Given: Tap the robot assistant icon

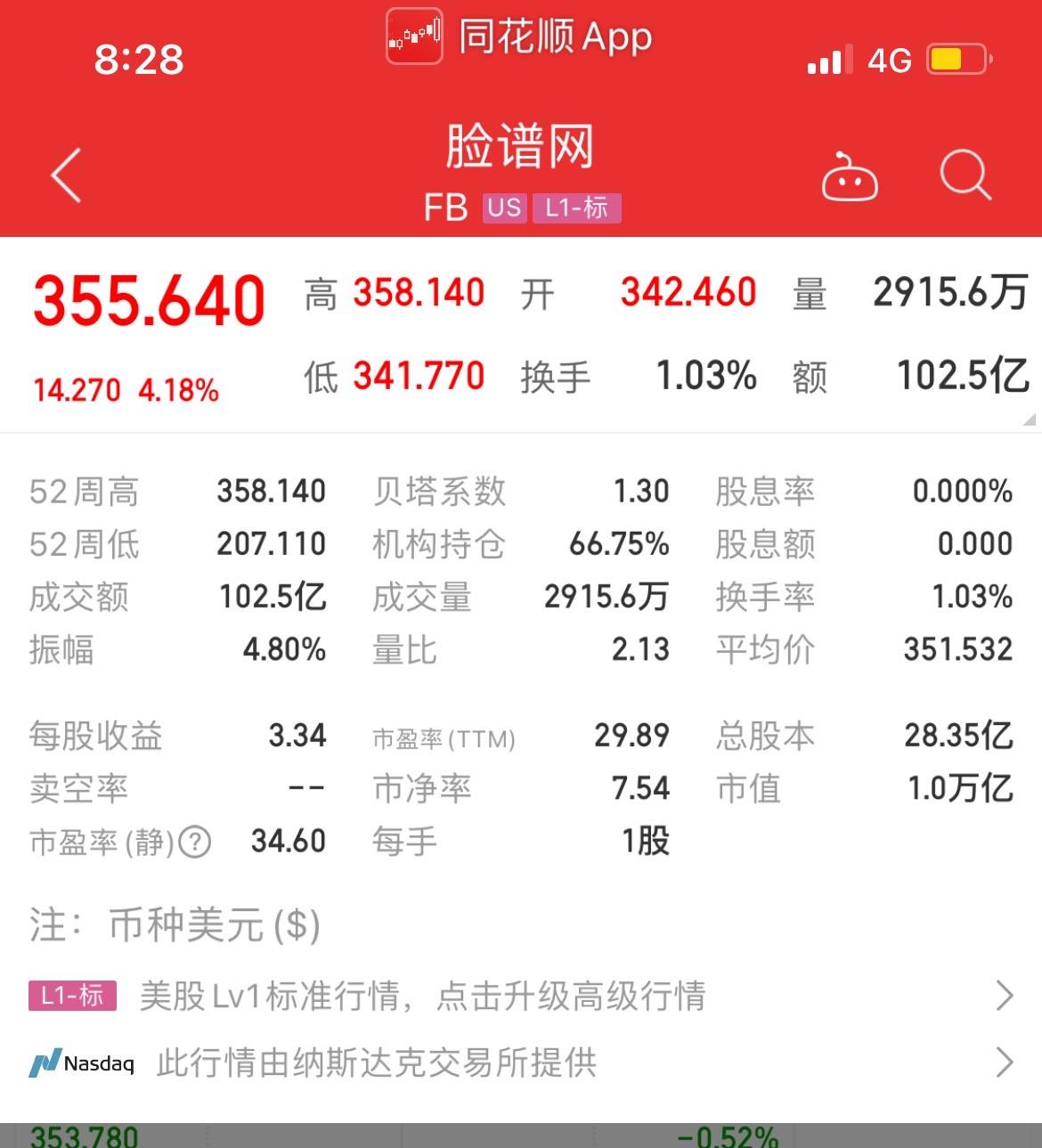Looking at the screenshot, I should click(x=851, y=176).
